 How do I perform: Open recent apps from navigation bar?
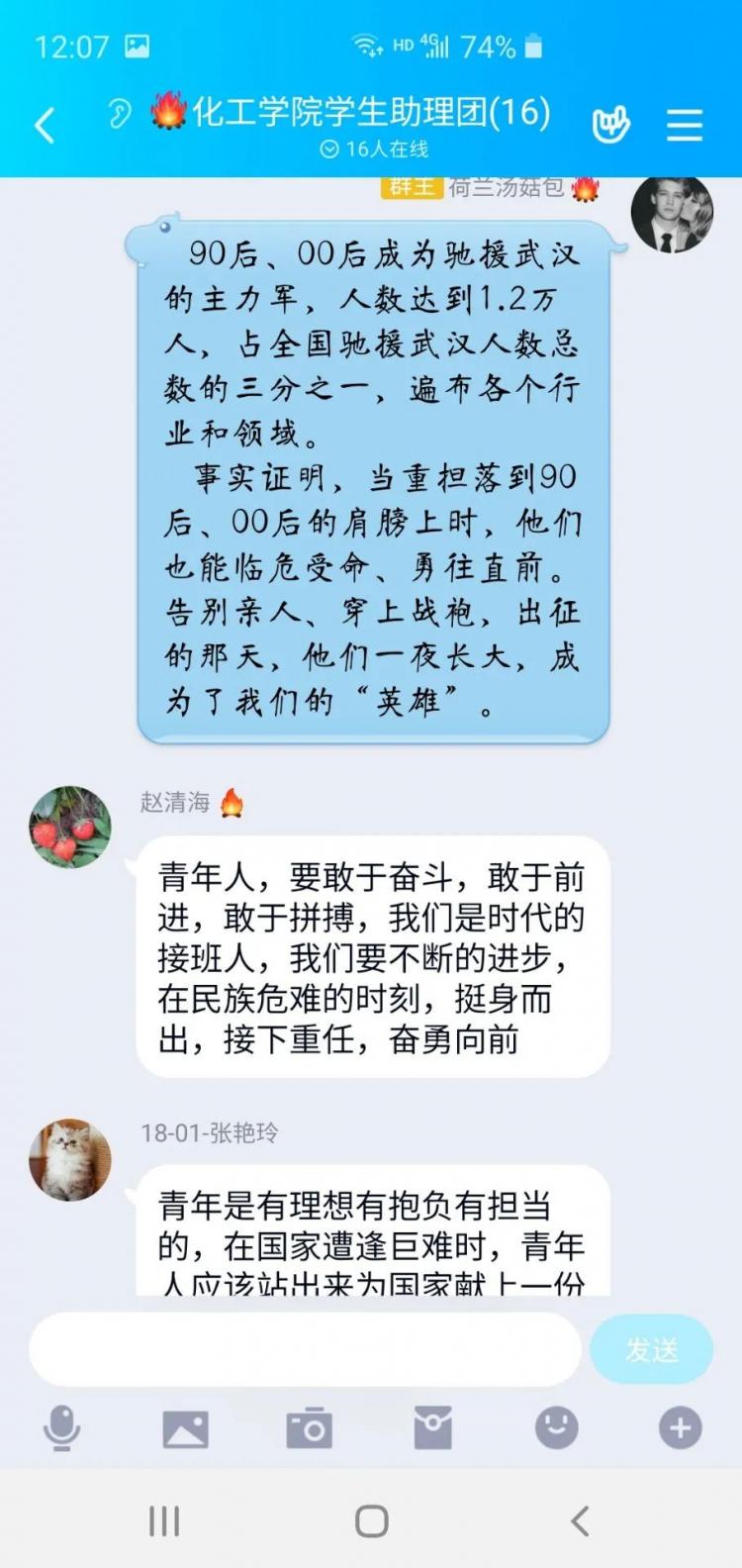[x=164, y=1521]
